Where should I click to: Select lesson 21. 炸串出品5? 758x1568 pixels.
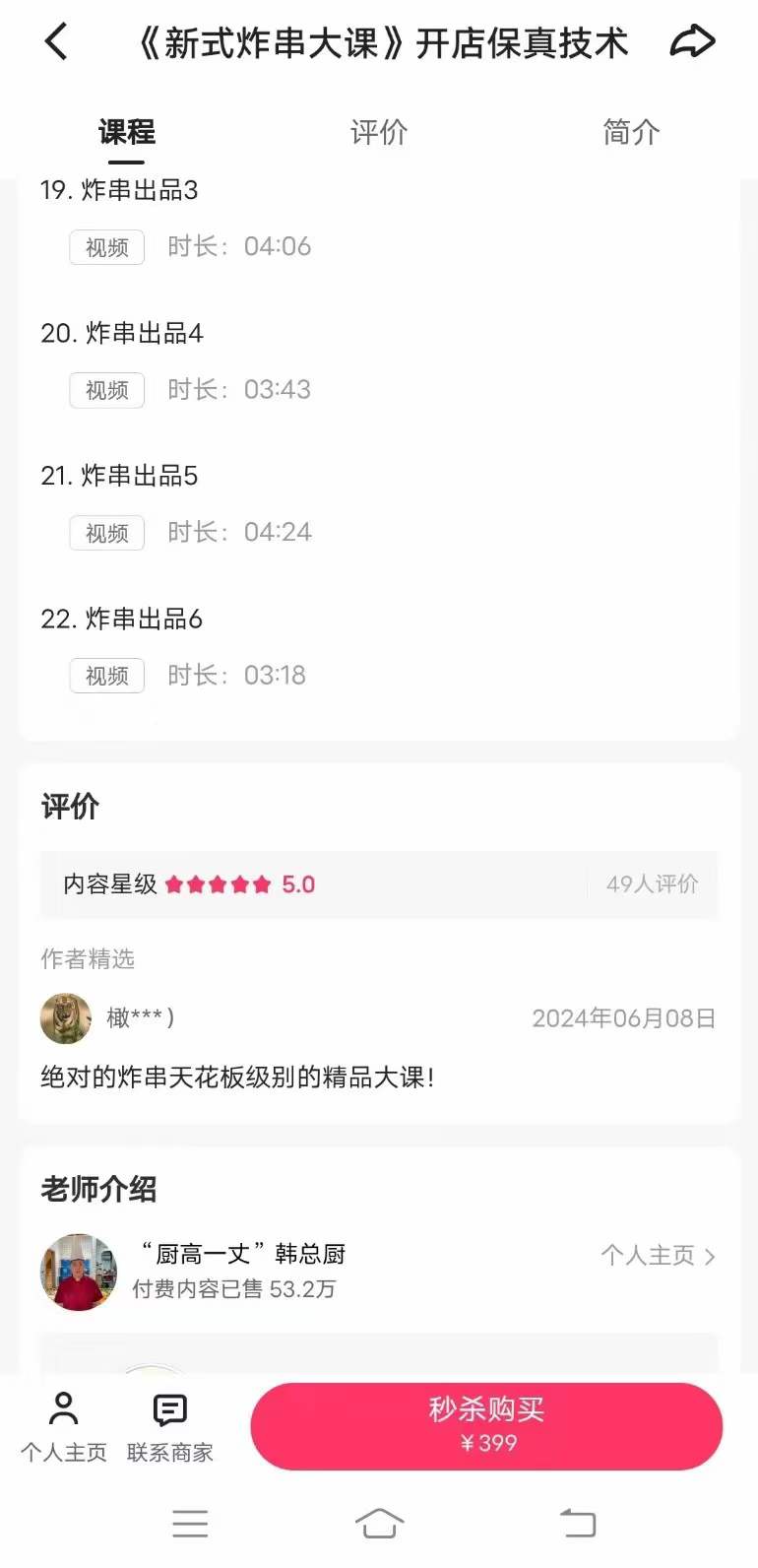pos(119,476)
